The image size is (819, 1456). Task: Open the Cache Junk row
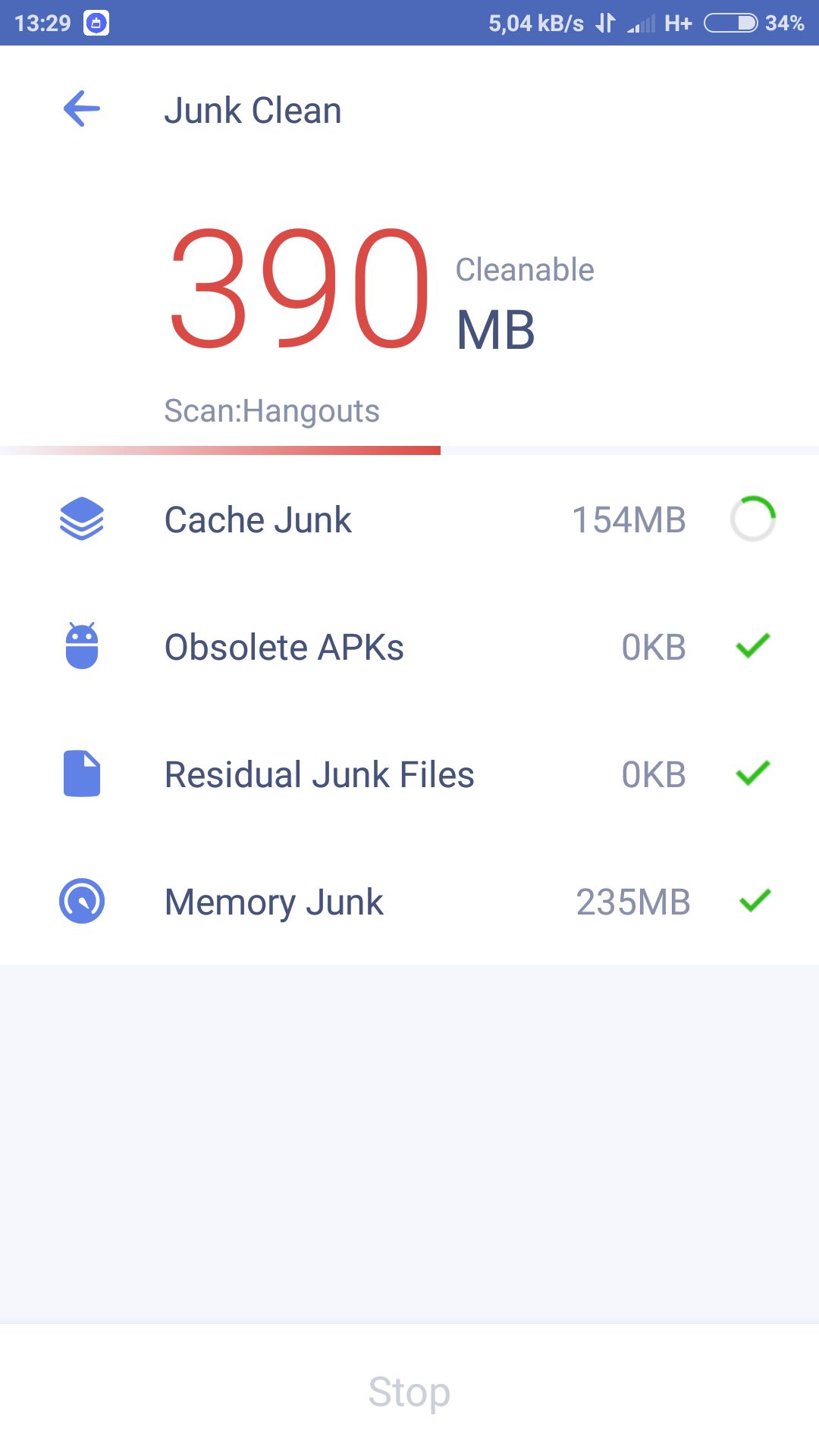coord(409,519)
